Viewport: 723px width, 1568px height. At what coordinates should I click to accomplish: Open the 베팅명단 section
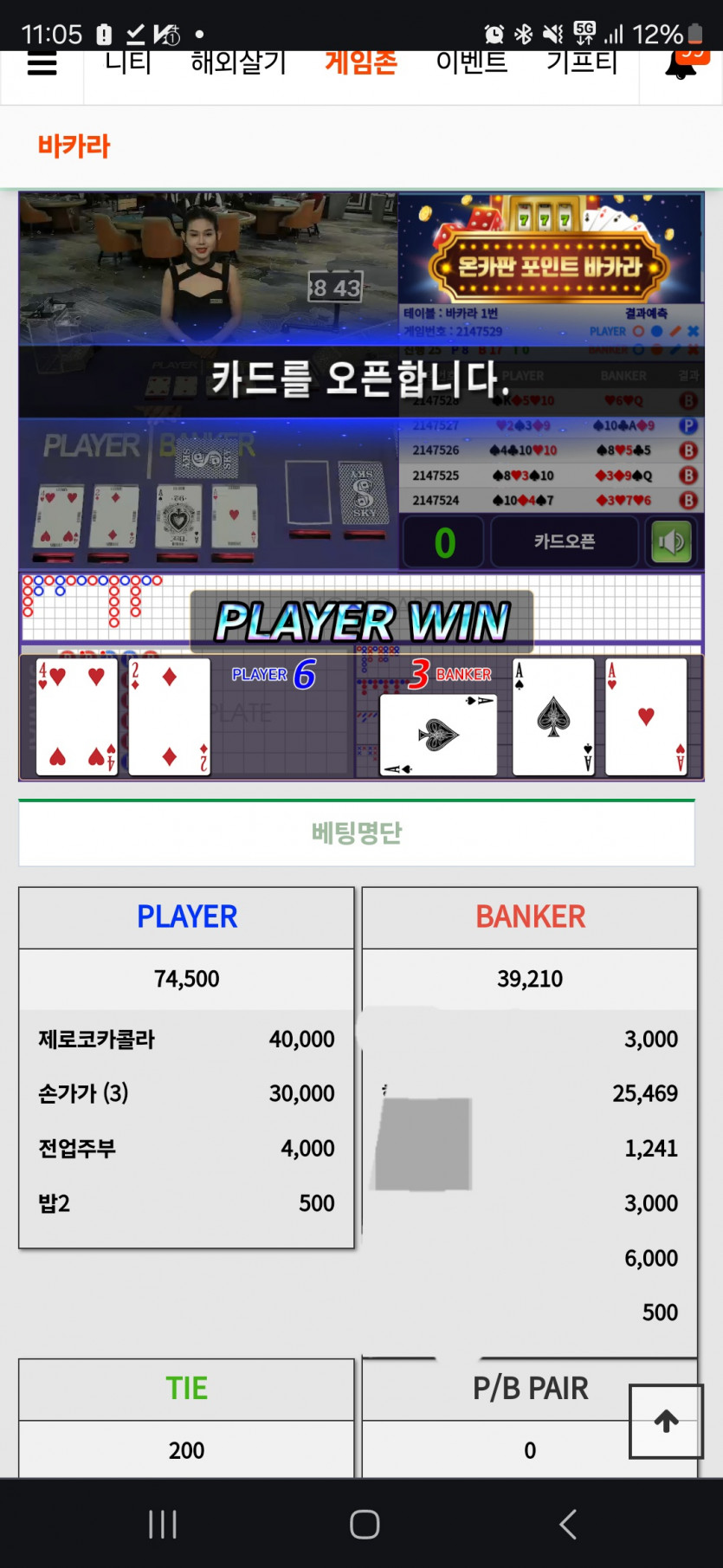357,833
